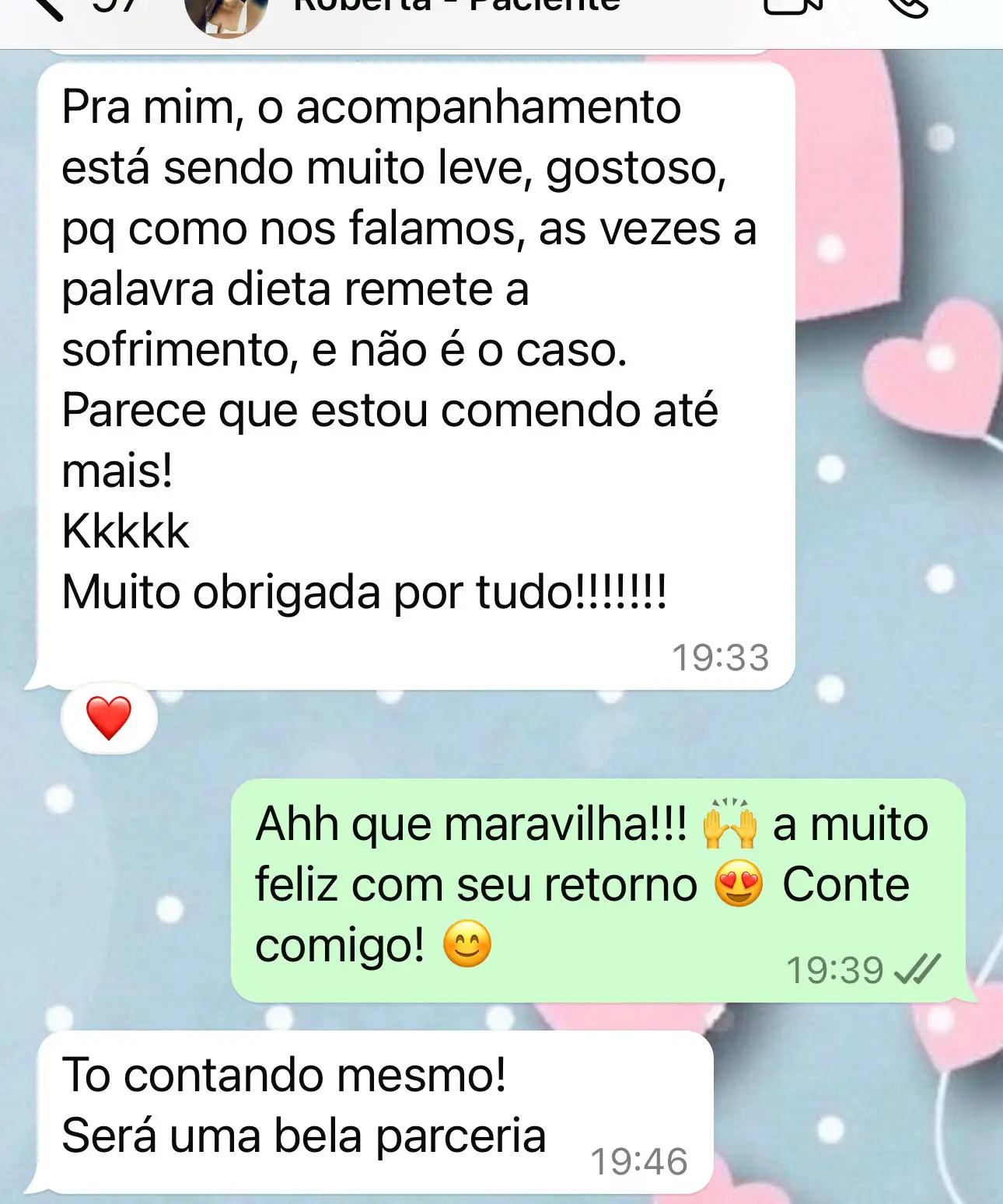Tap the 19:39 timestamp on the green bubble
Viewport: 1003px width, 1204px height.
coord(834,970)
